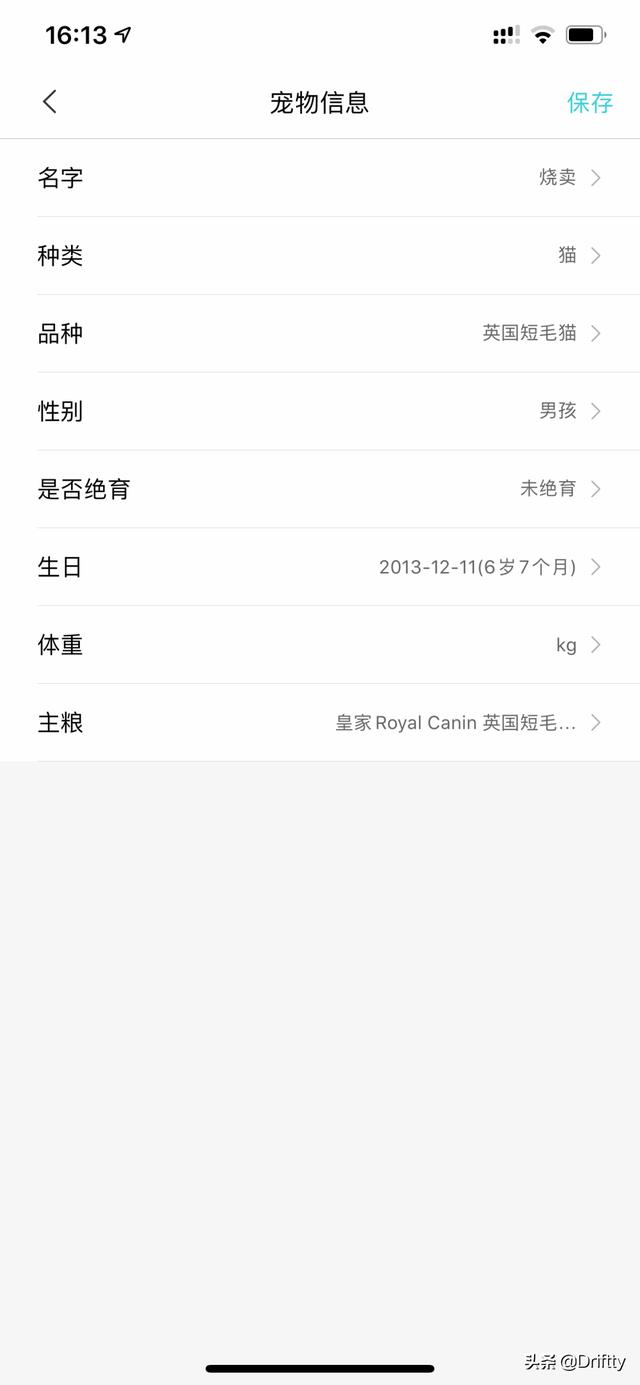Screen dimensions: 640x1385
Task: Go back using the top-left arrow
Action: [50, 101]
